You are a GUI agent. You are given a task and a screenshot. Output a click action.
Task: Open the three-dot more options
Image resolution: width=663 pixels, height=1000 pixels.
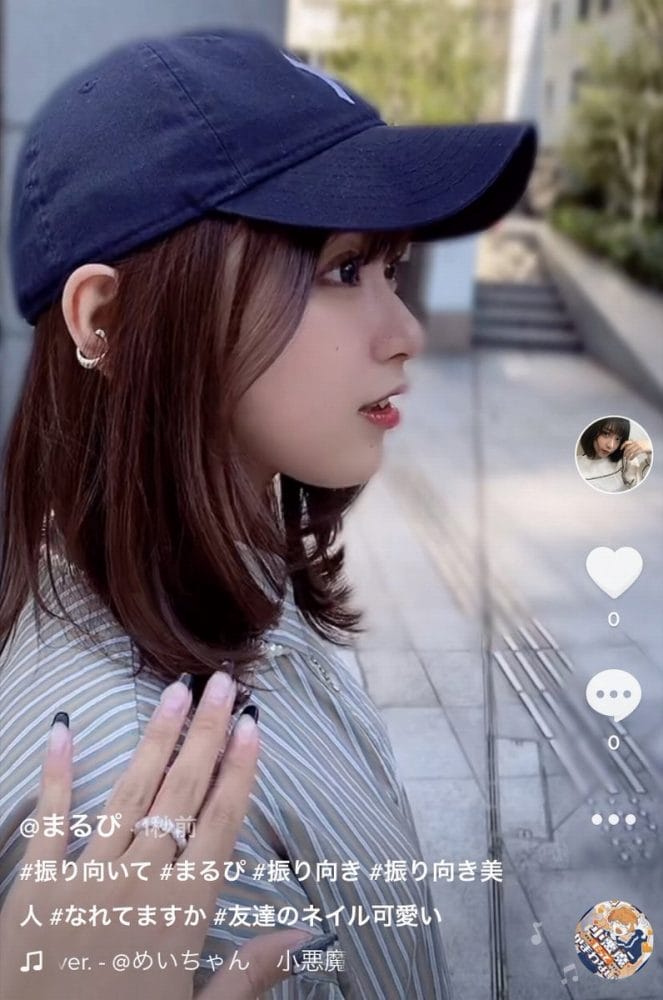coord(614,820)
